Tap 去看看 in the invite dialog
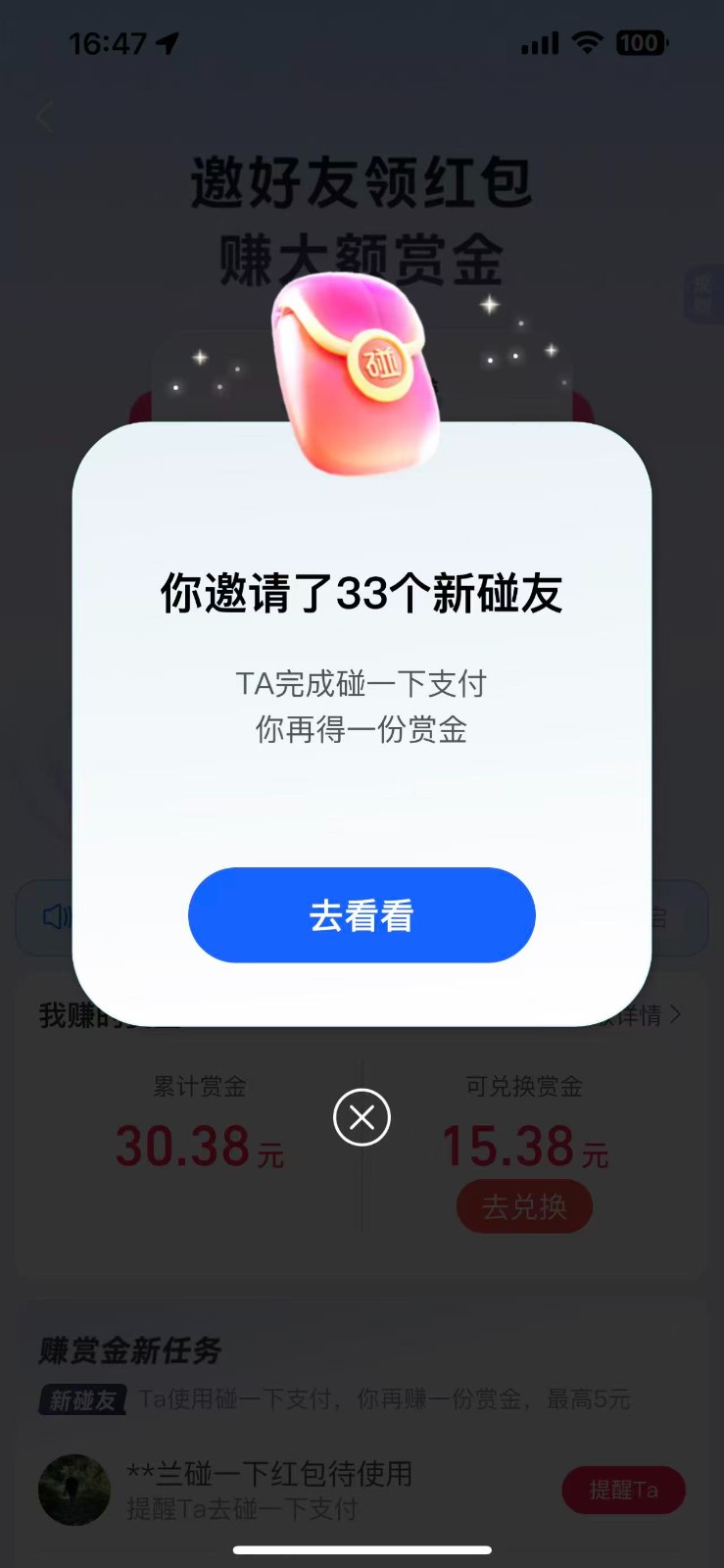 click(x=362, y=914)
